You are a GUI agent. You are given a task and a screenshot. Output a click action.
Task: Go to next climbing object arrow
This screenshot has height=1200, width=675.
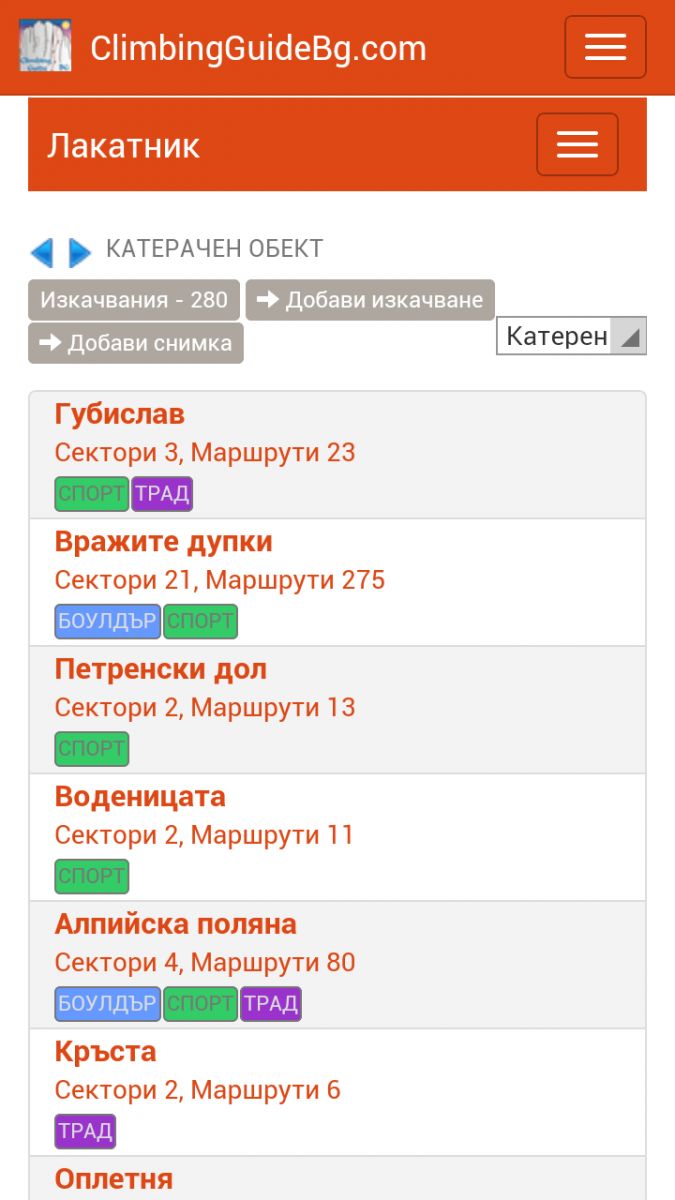[80, 253]
